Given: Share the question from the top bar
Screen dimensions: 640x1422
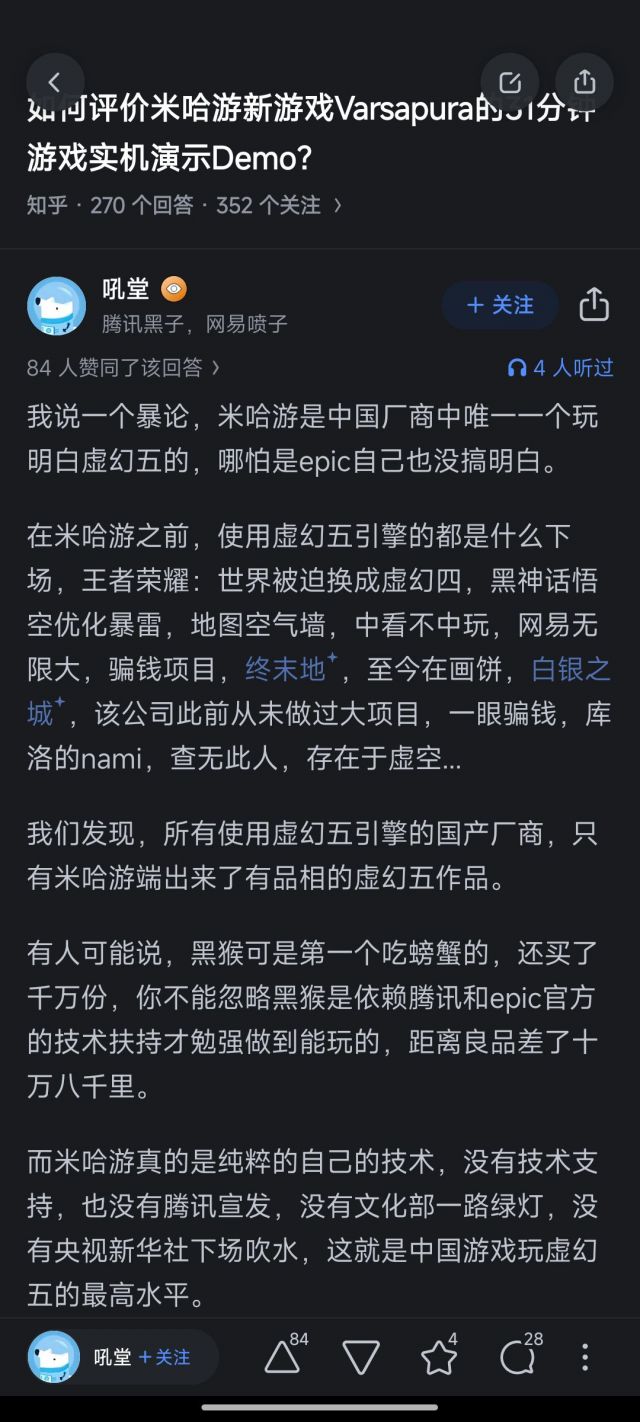Looking at the screenshot, I should point(585,82).
